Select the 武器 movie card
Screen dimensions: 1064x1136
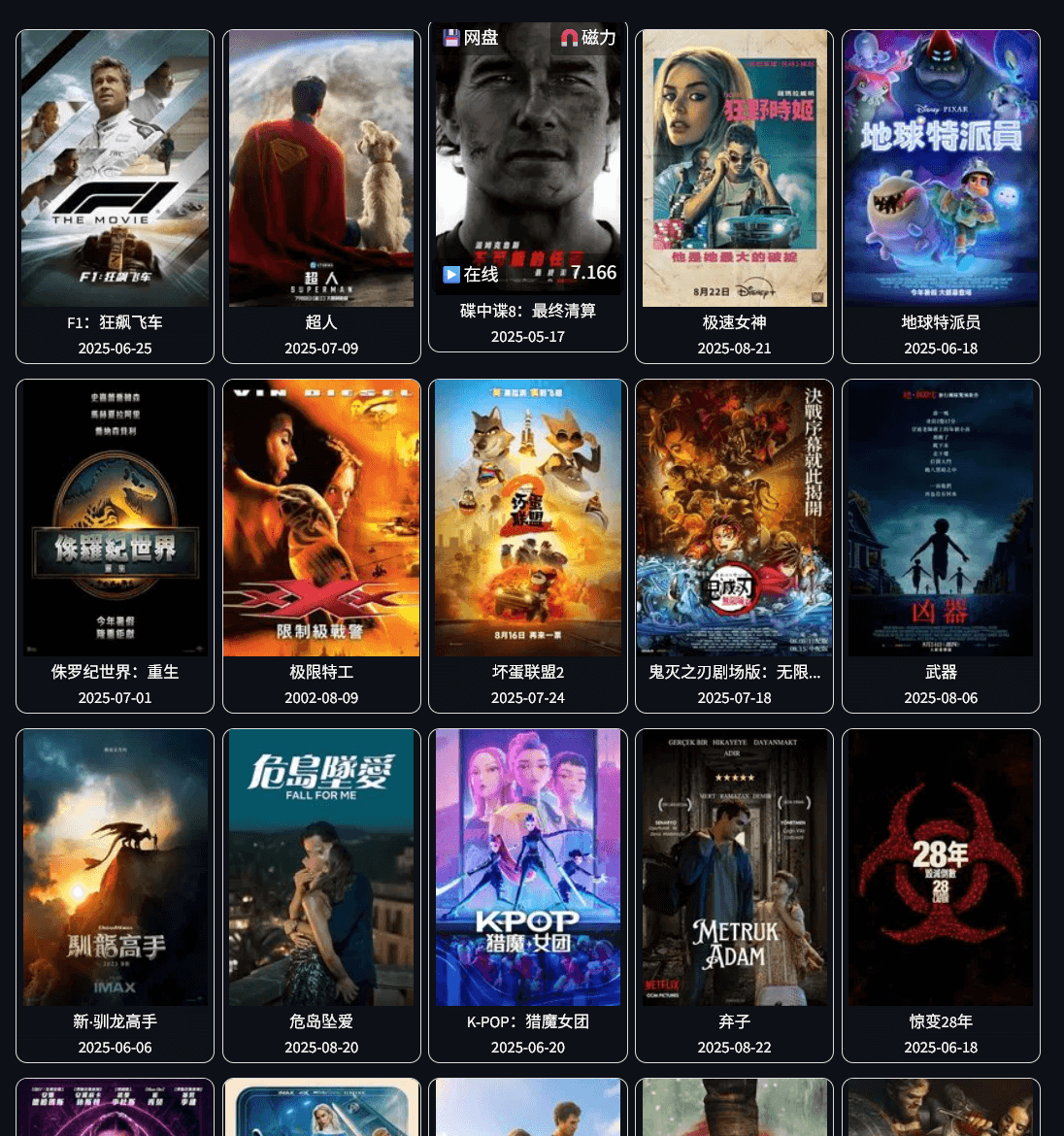941,544
